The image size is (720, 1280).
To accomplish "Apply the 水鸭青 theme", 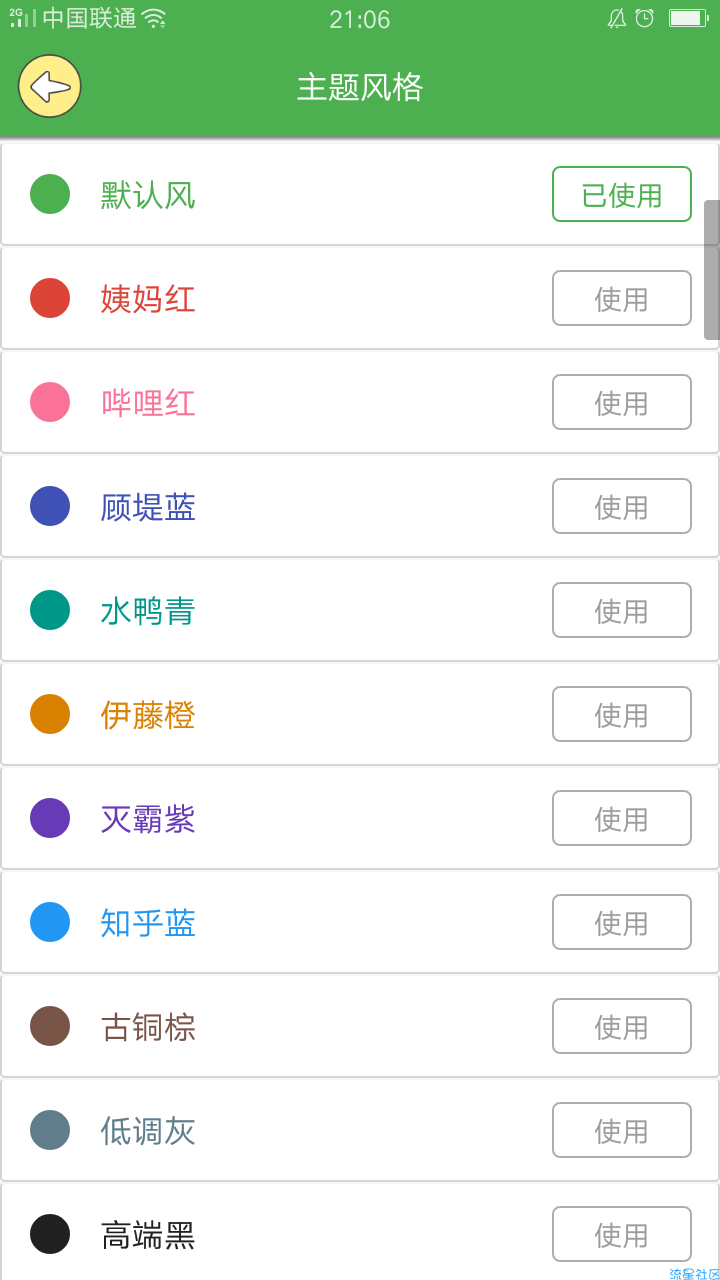I will click(622, 610).
